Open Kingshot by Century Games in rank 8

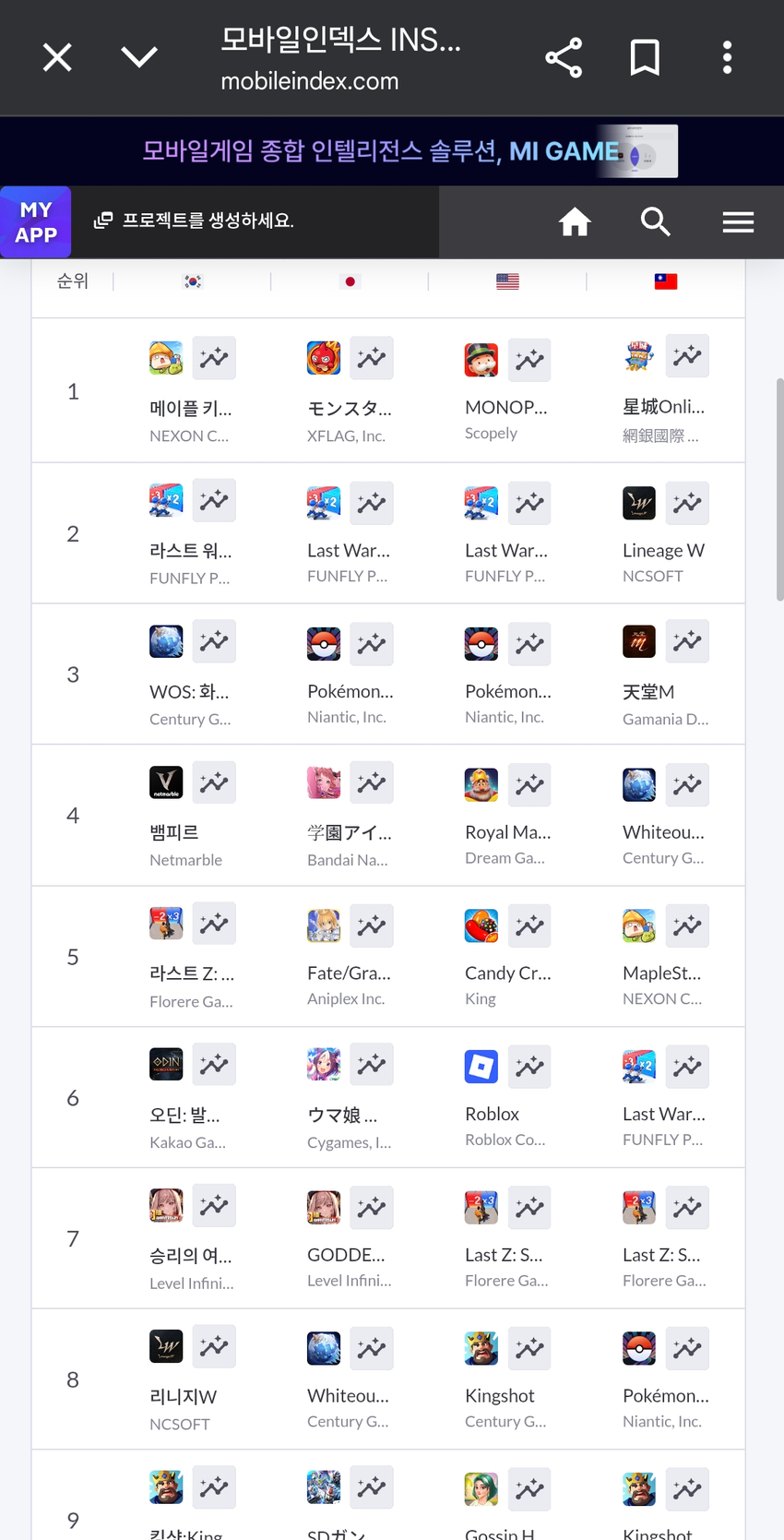(499, 1395)
